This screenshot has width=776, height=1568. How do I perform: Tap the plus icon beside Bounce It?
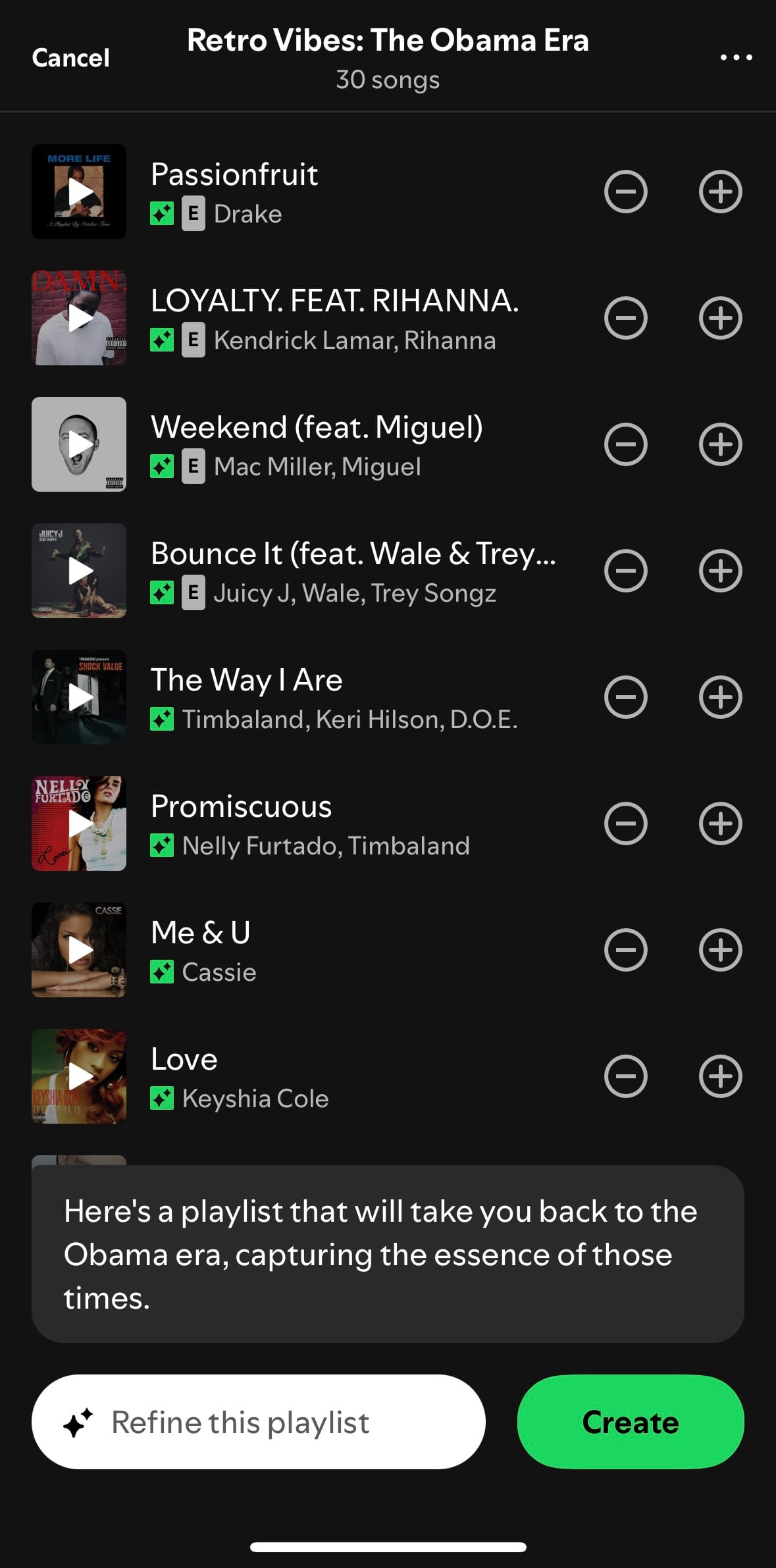click(x=720, y=571)
